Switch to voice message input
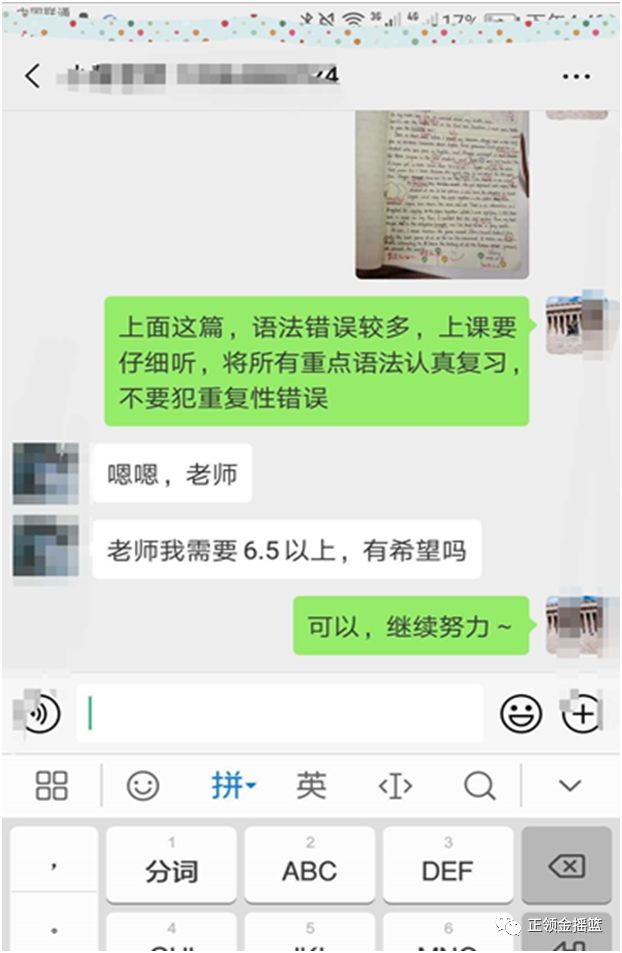622x953 pixels. point(40,713)
